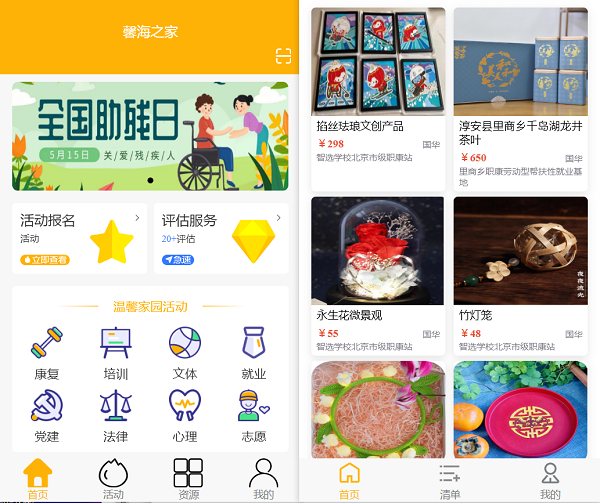Open the 志愿 category
This screenshot has height=503, width=600.
pos(254,415)
